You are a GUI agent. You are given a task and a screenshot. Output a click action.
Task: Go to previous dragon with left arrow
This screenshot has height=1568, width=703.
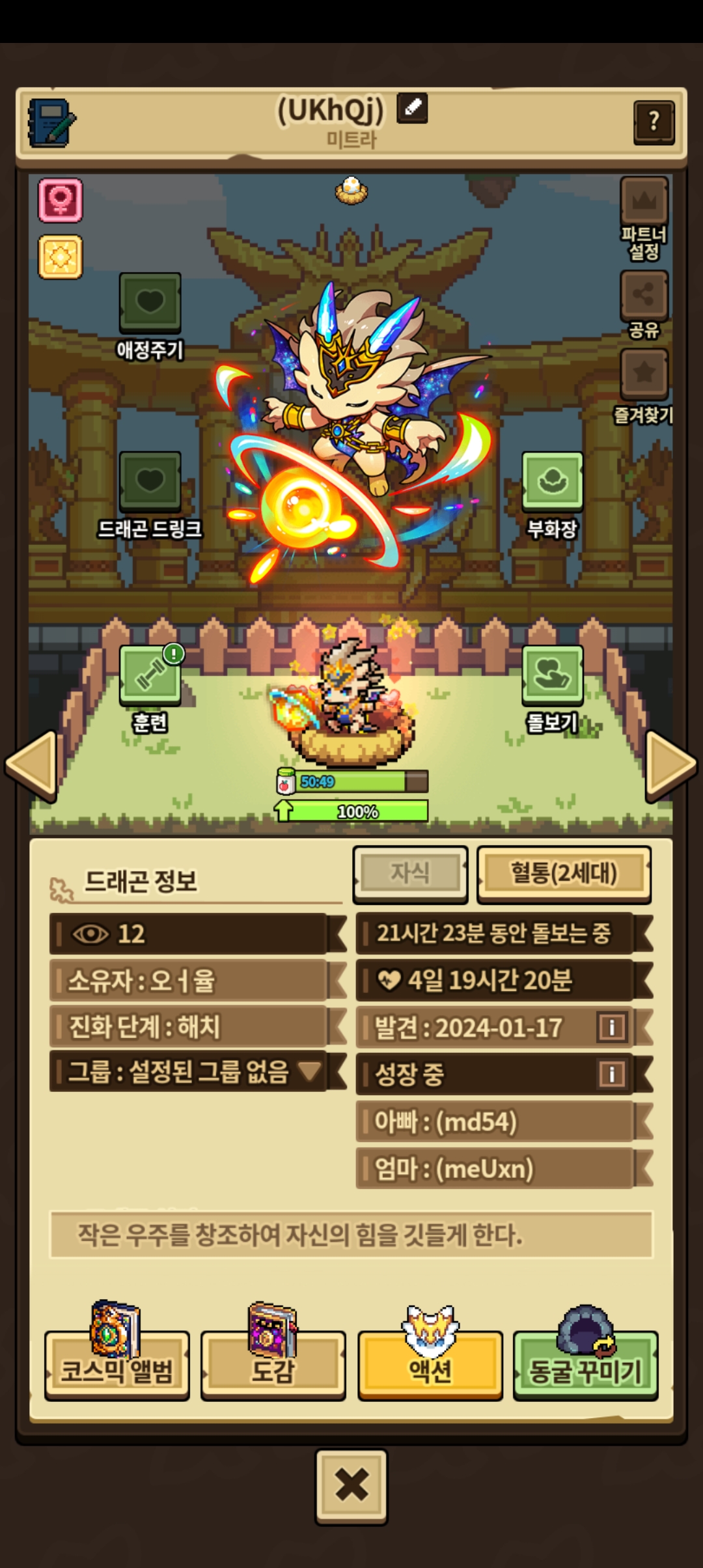pyautogui.click(x=33, y=764)
